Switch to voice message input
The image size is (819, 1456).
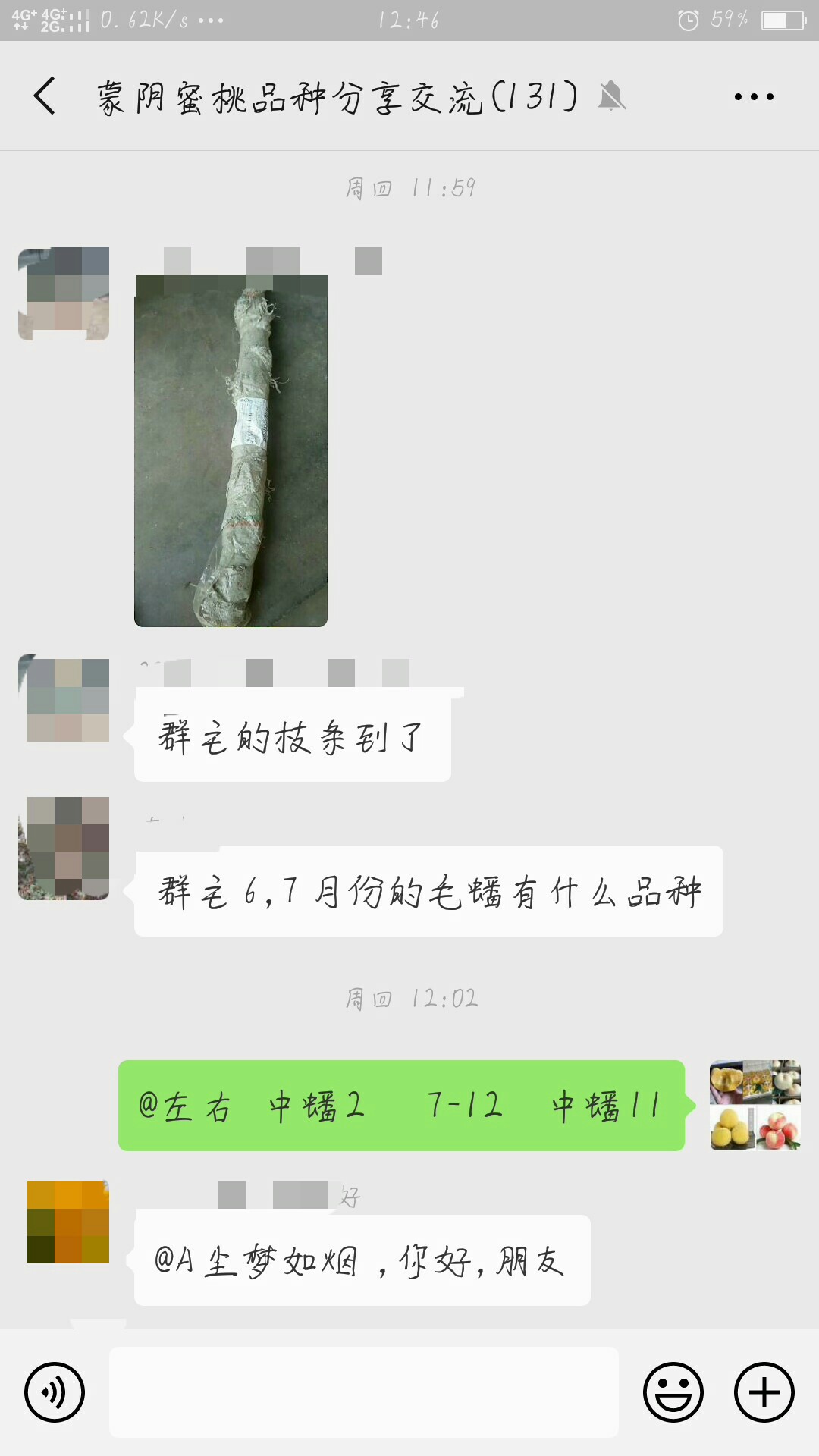[55, 1392]
